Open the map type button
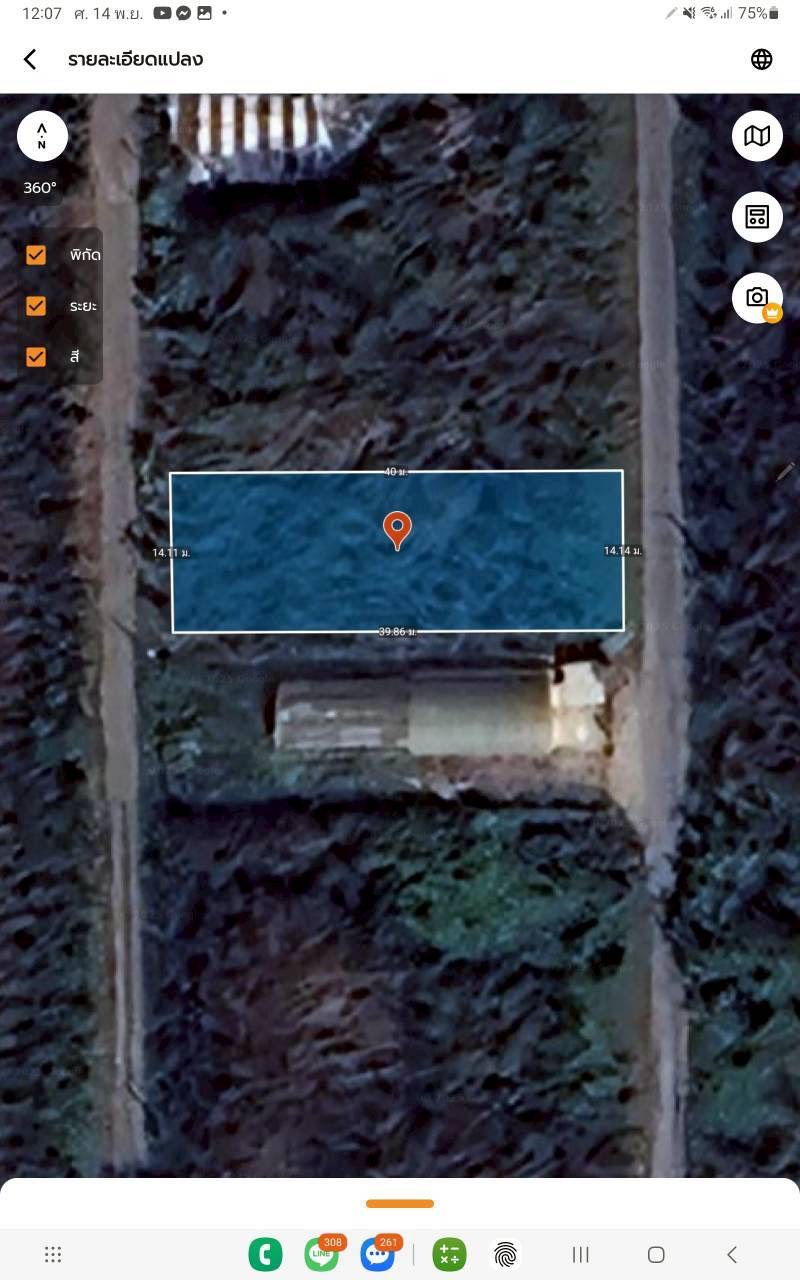Screen dimensions: 800x1280 pyautogui.click(x=757, y=136)
